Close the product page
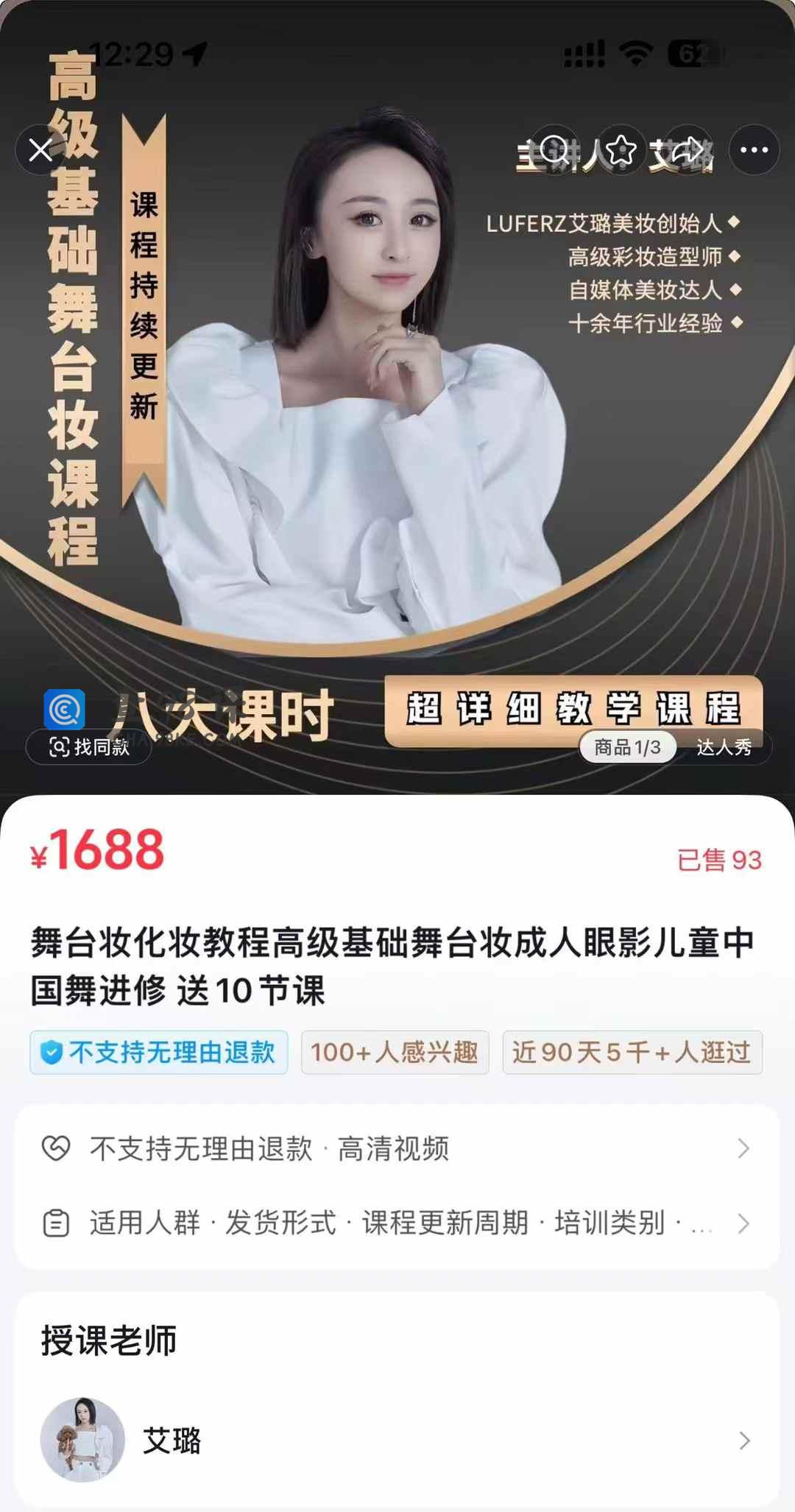The height and width of the screenshot is (1512, 795). (40, 150)
